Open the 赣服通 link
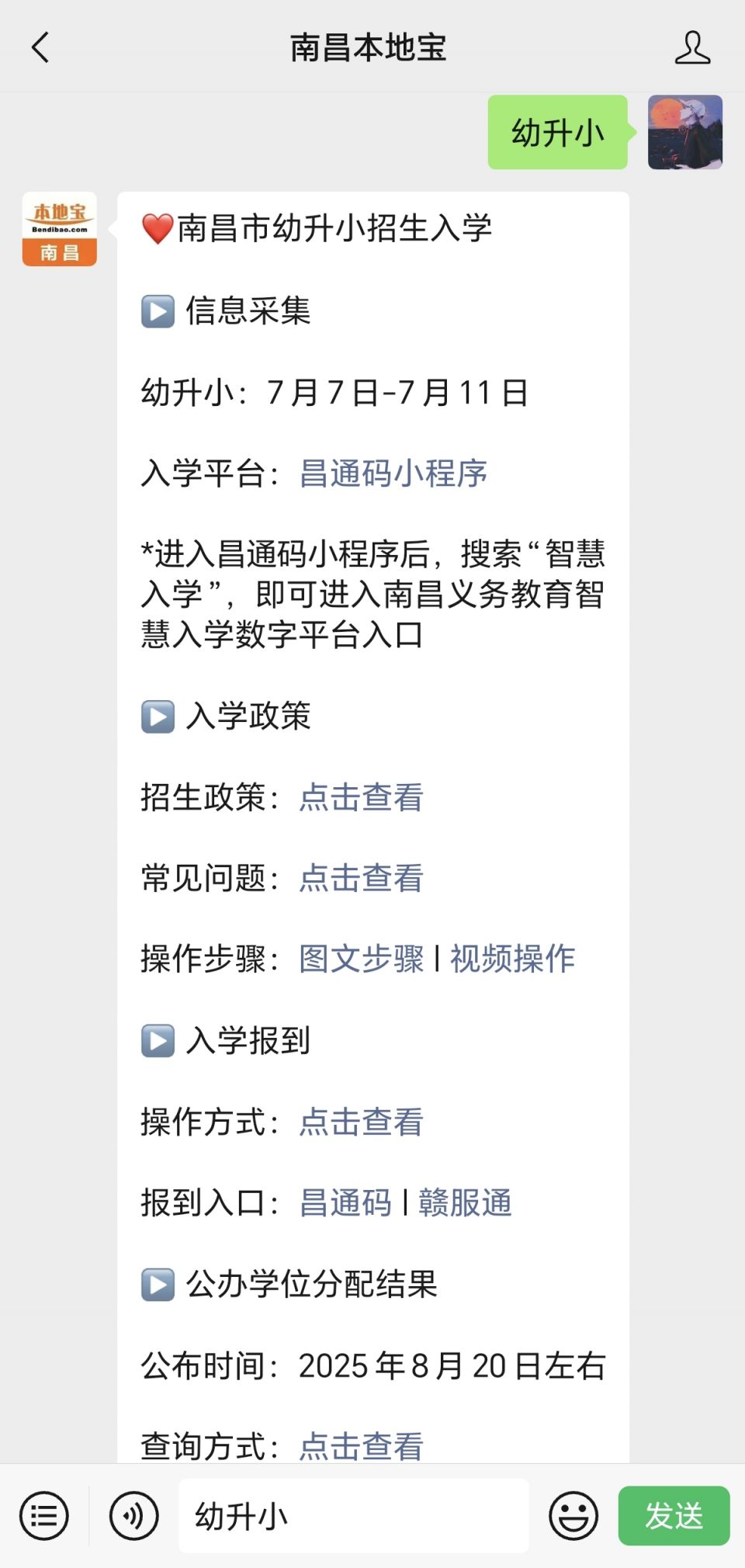 click(x=466, y=1202)
